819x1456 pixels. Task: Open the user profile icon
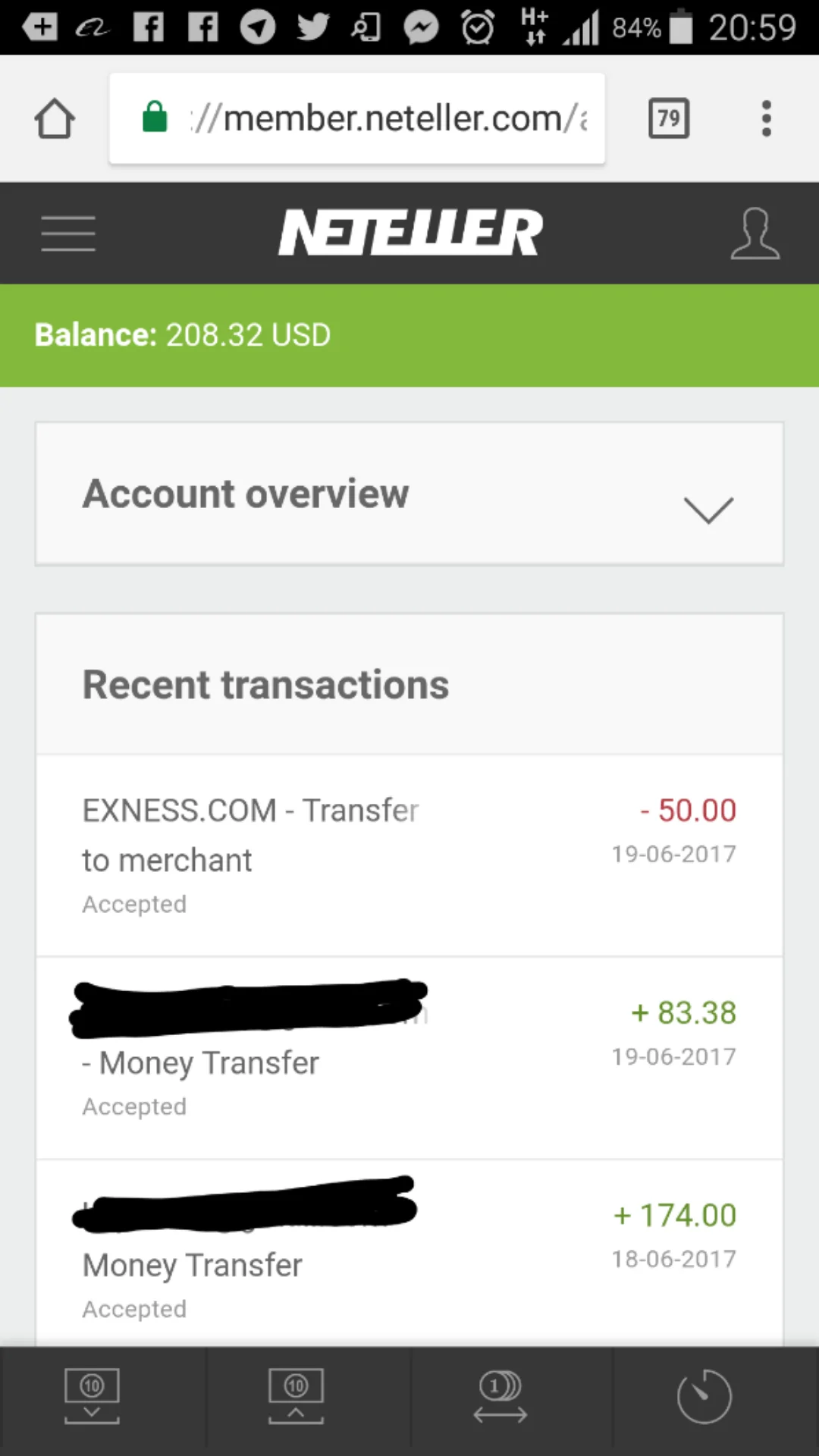pyautogui.click(x=755, y=233)
